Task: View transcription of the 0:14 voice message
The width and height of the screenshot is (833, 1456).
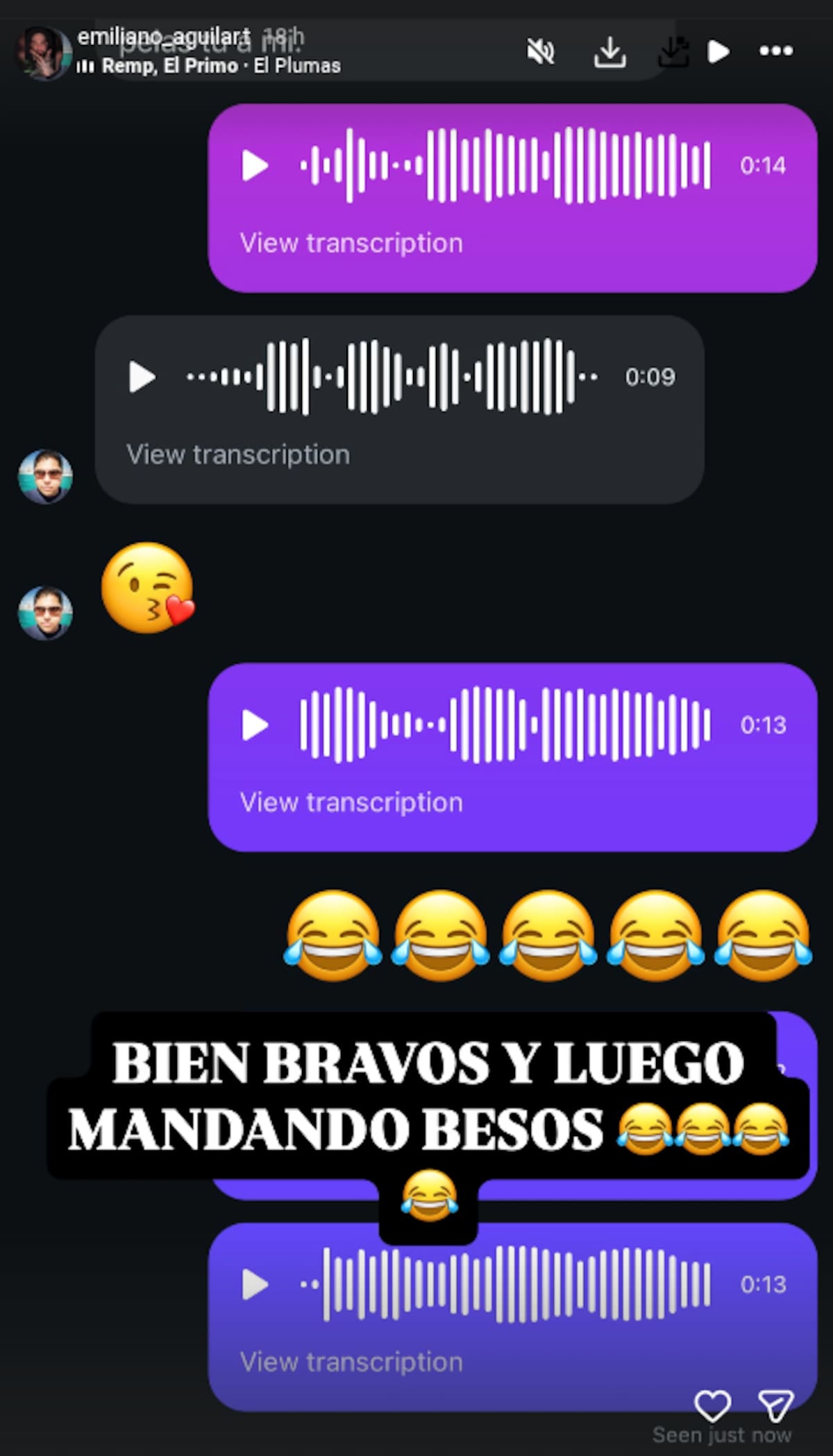Action: [351, 242]
